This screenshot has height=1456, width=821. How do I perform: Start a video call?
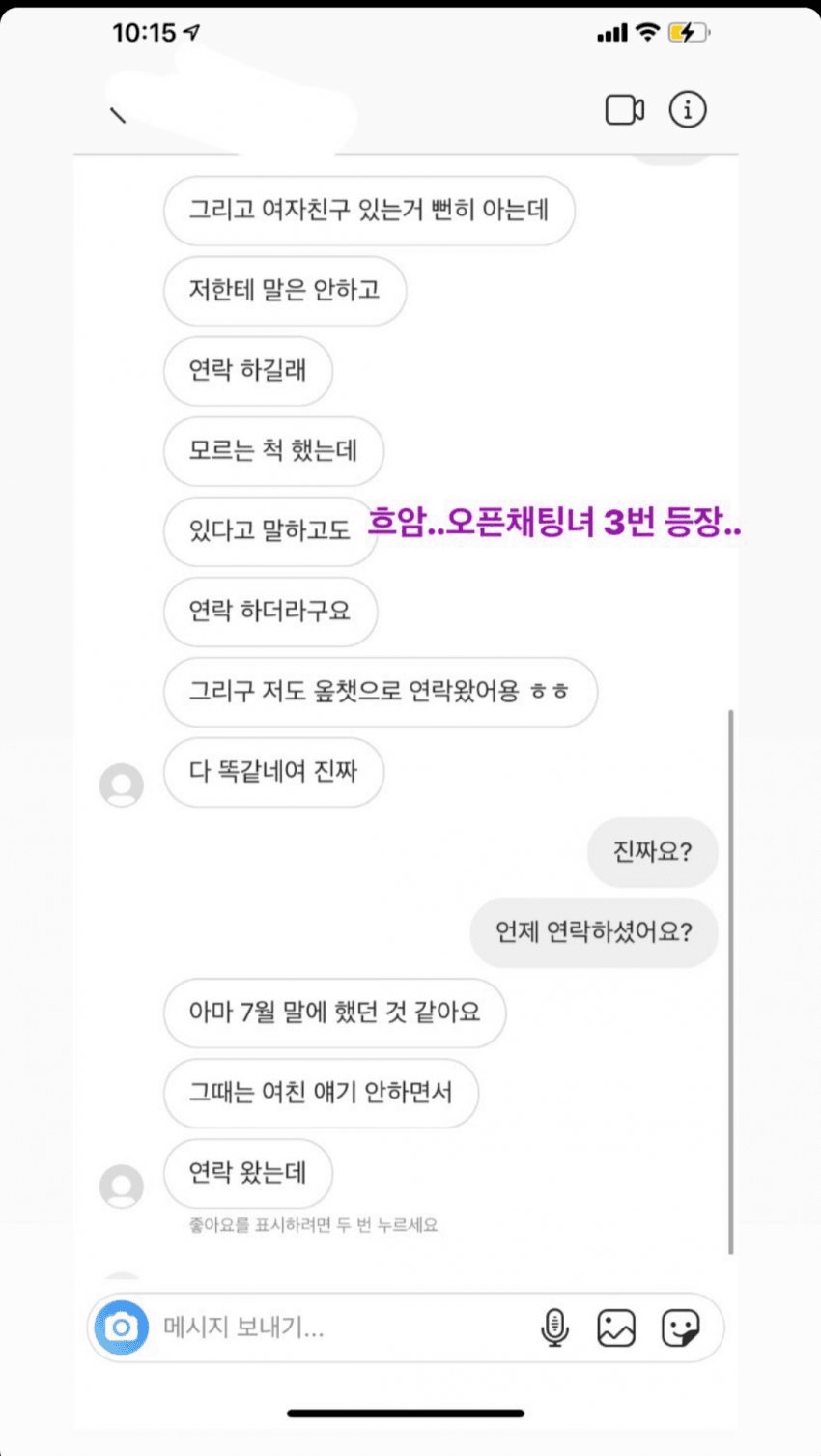(x=625, y=110)
